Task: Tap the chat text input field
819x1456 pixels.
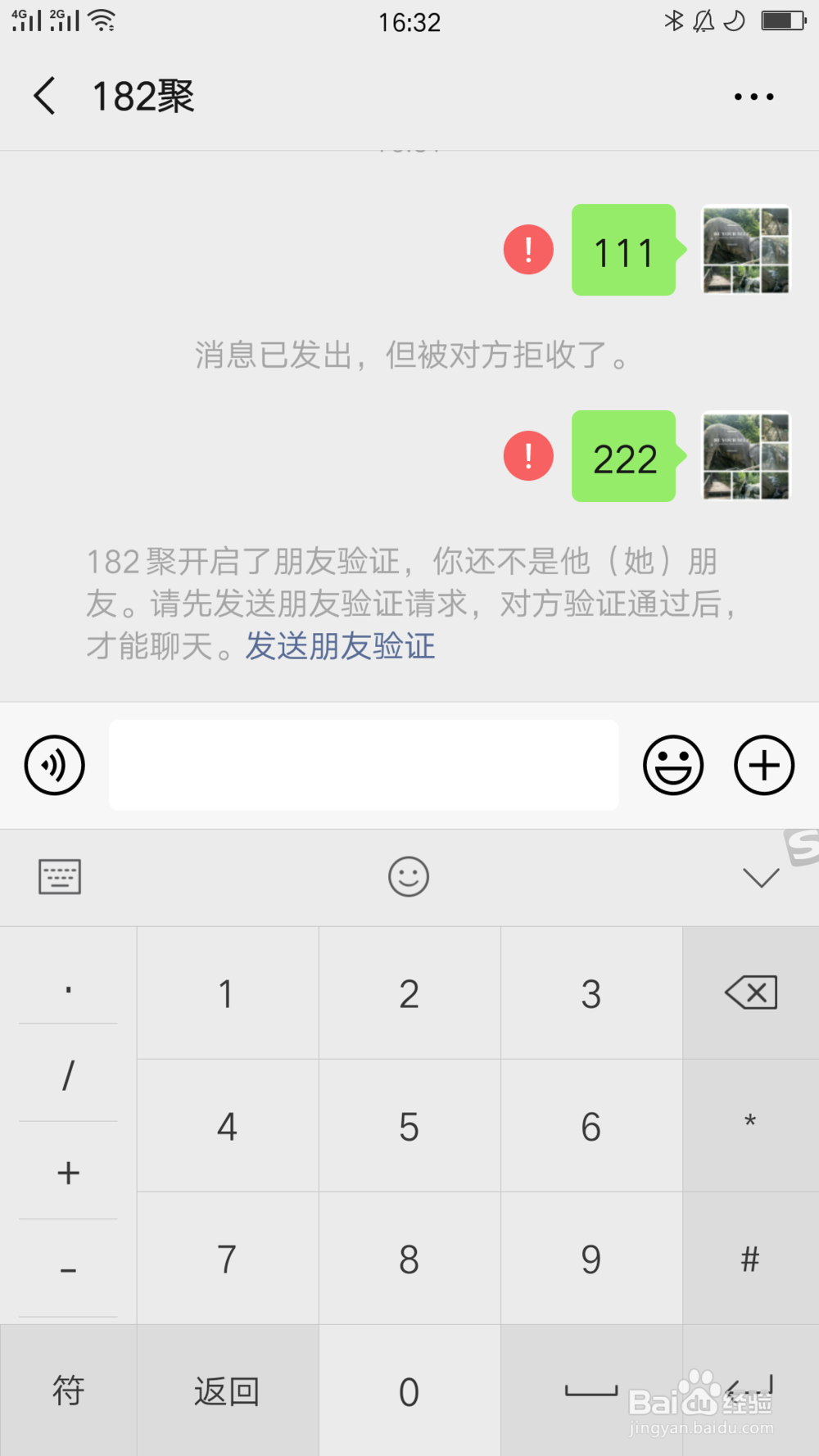Action: [364, 765]
